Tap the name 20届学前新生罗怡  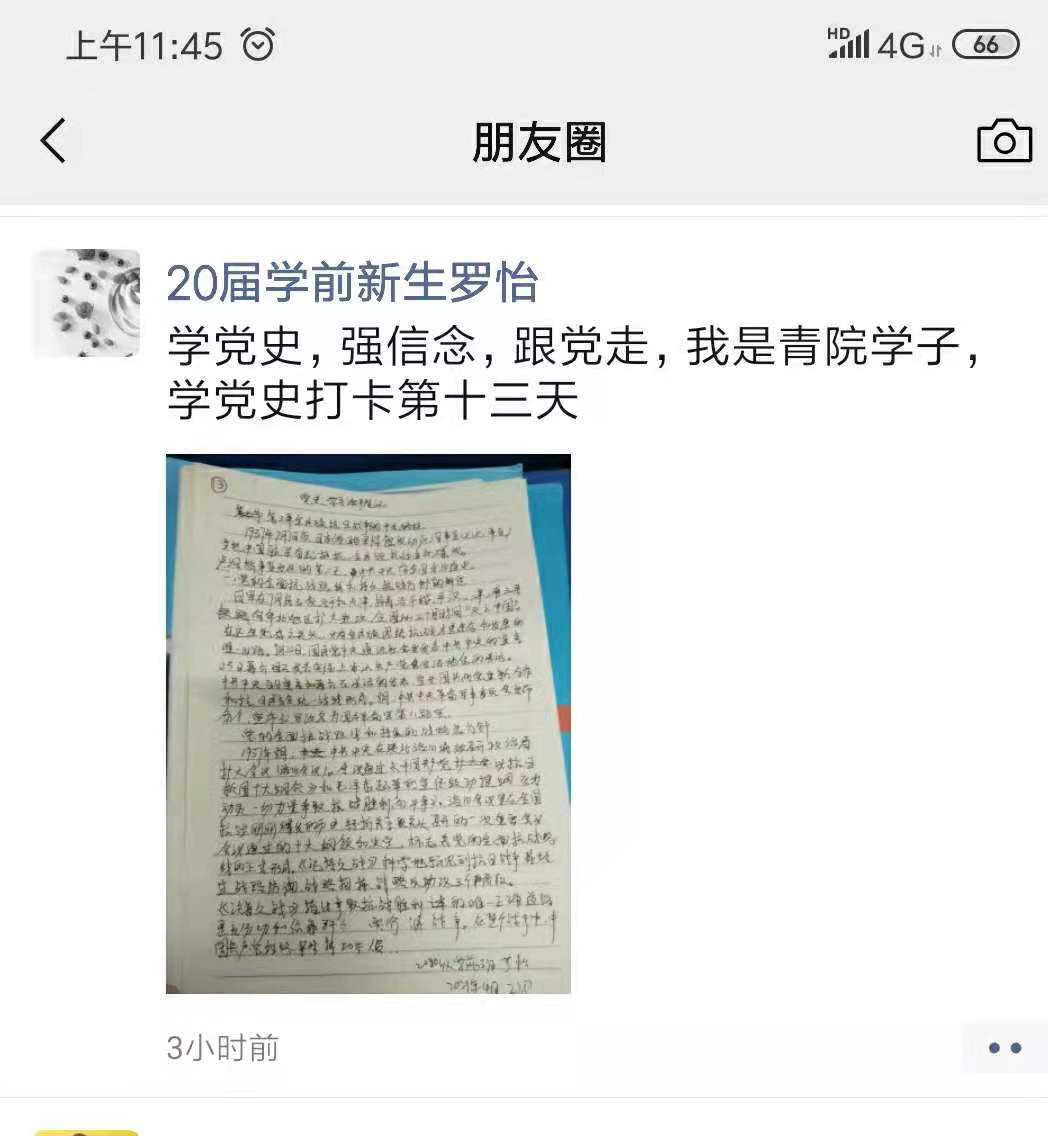point(352,284)
